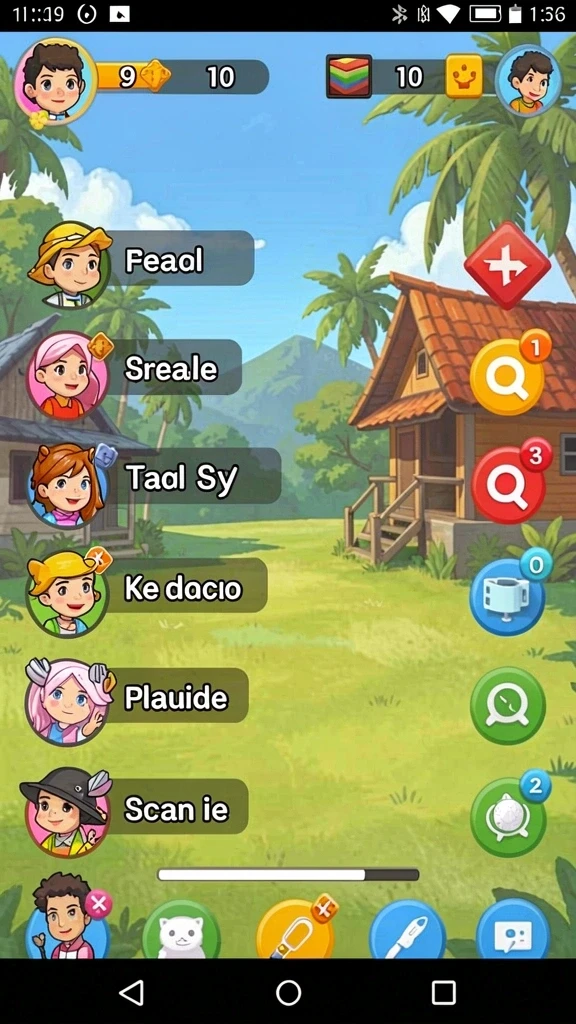Choose the Ke dacio character row
This screenshot has width=576, height=1024.
[x=147, y=589]
